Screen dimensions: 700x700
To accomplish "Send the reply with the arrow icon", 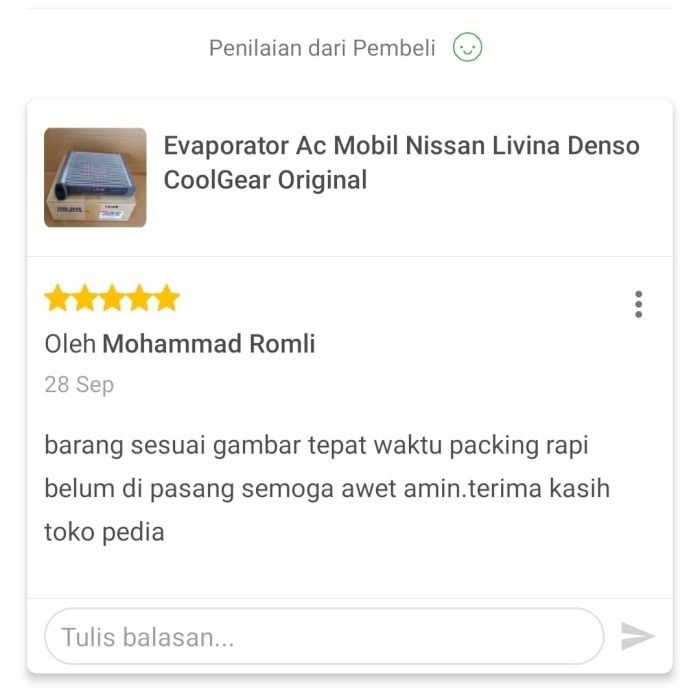I will [637, 636].
